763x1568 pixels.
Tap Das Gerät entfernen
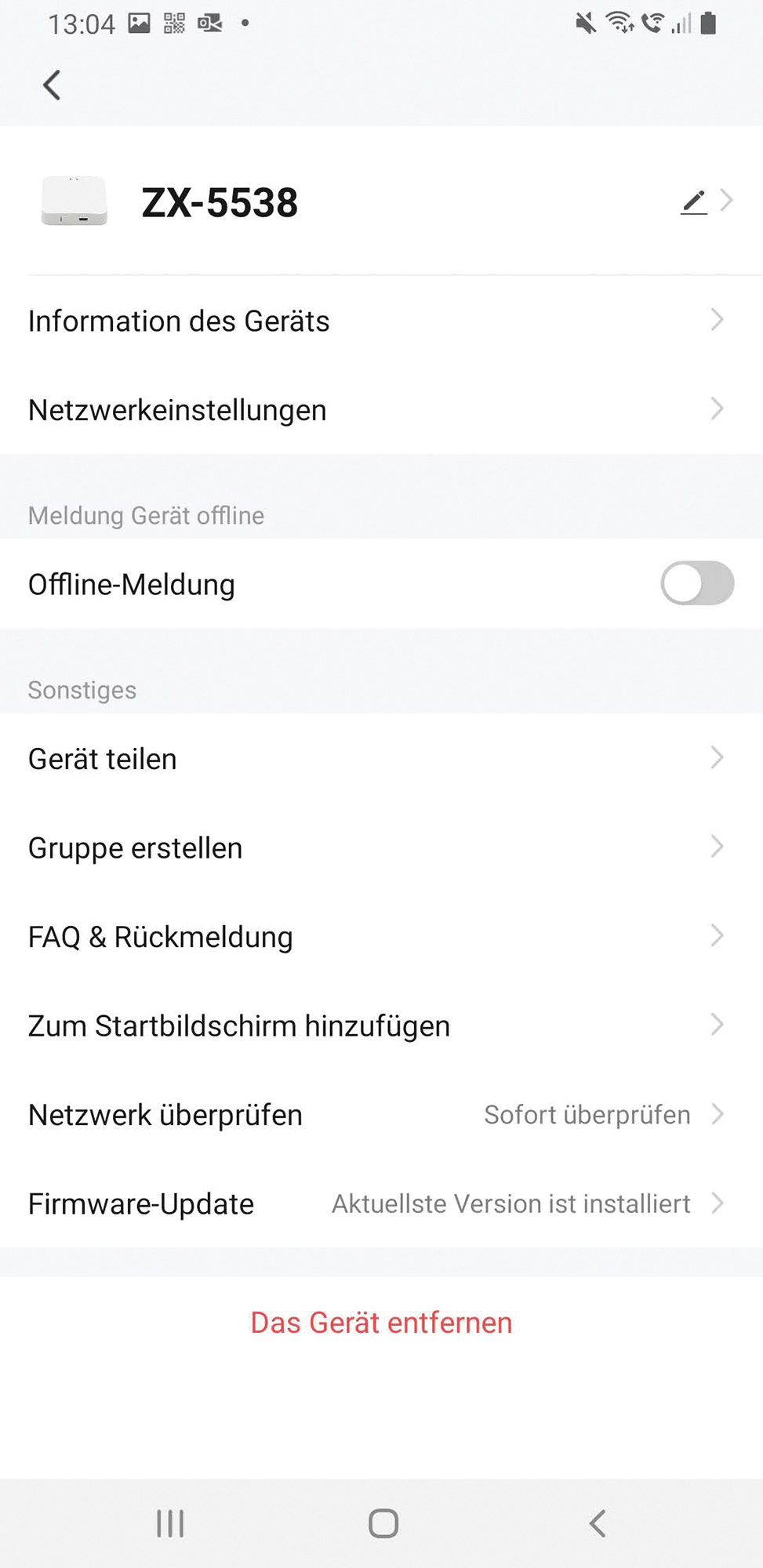point(381,1323)
